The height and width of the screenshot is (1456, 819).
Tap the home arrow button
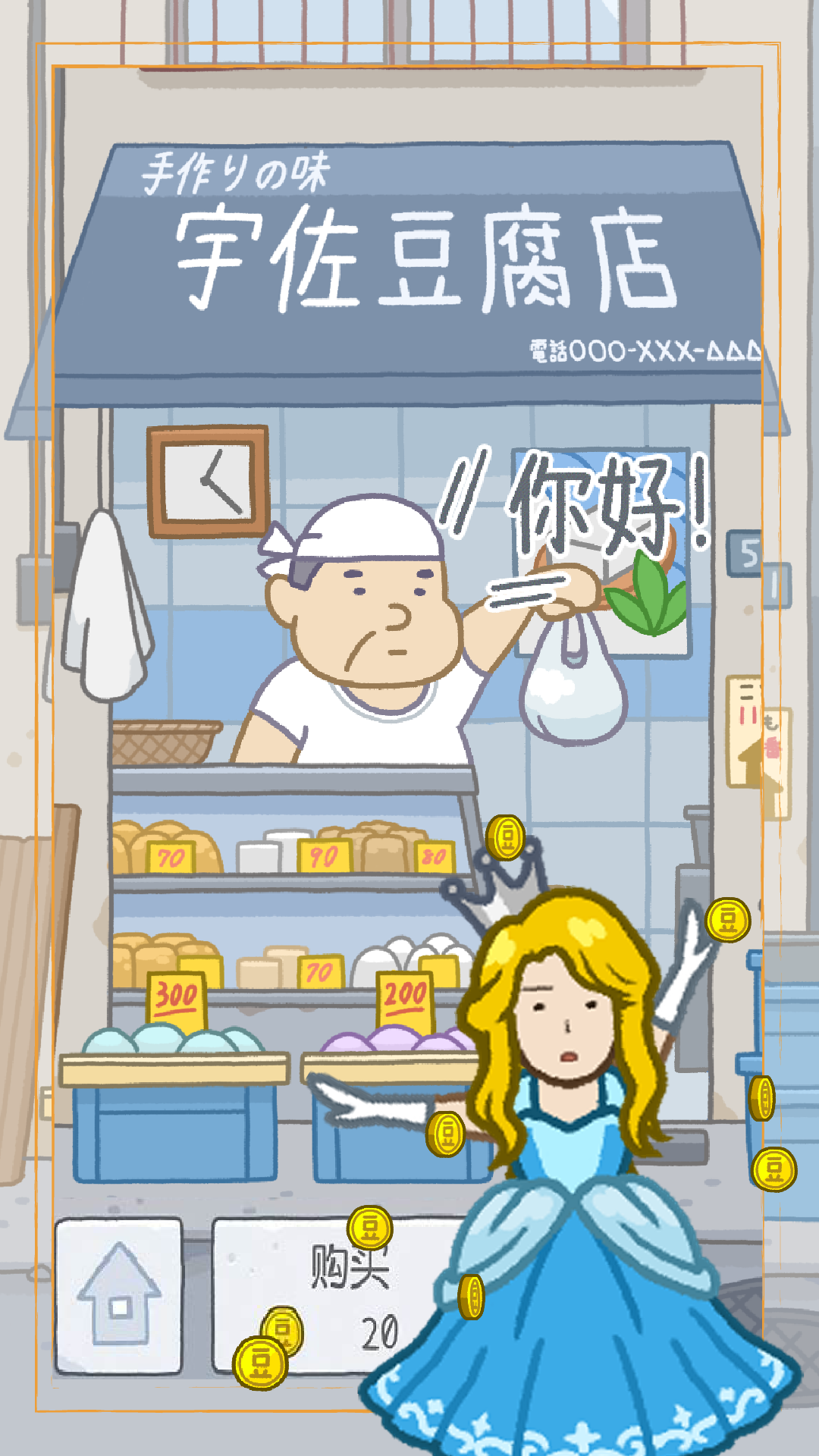119,1295
